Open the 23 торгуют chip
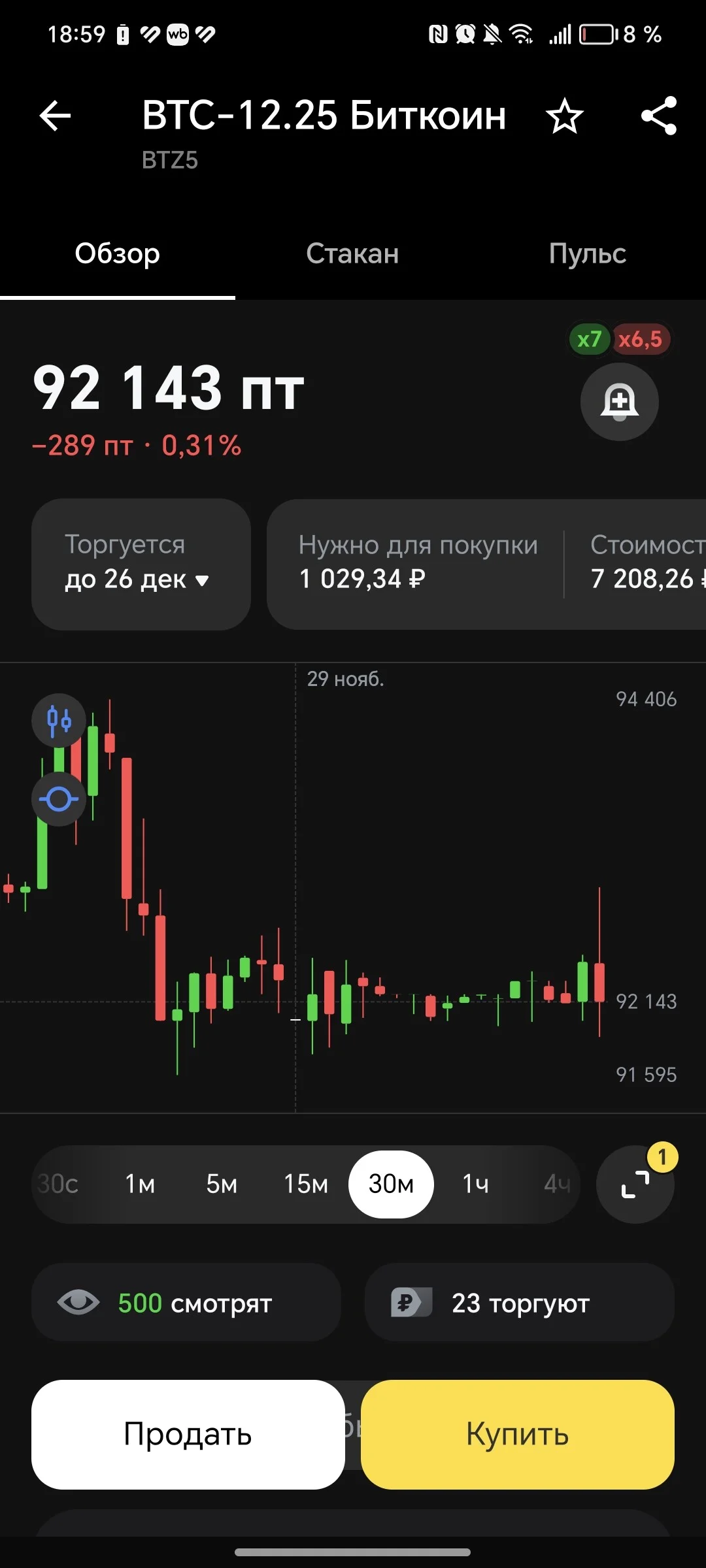The image size is (706, 1568). click(x=519, y=1303)
